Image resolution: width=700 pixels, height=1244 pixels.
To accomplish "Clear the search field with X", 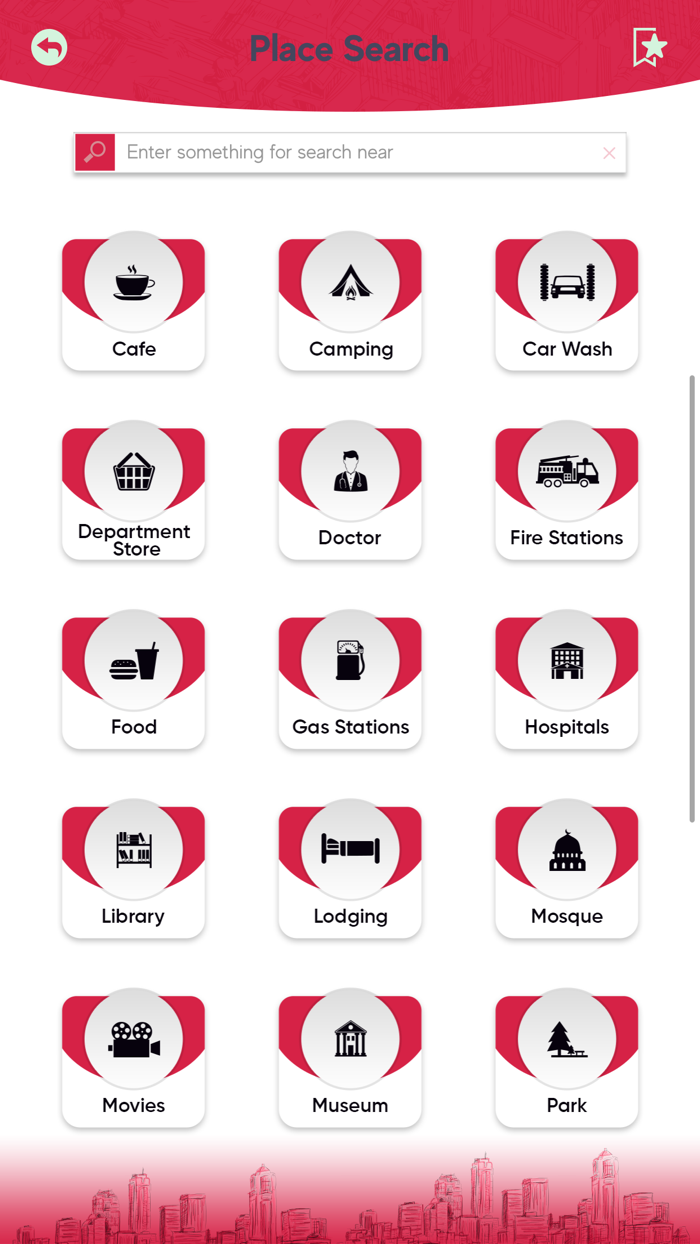I will click(x=609, y=153).
